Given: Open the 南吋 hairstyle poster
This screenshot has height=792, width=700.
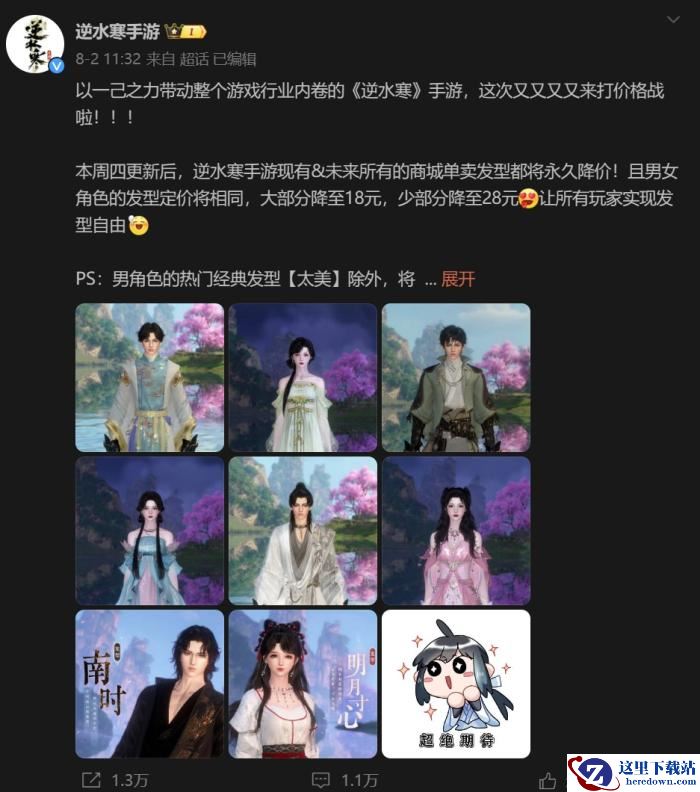Looking at the screenshot, I should point(150,684).
